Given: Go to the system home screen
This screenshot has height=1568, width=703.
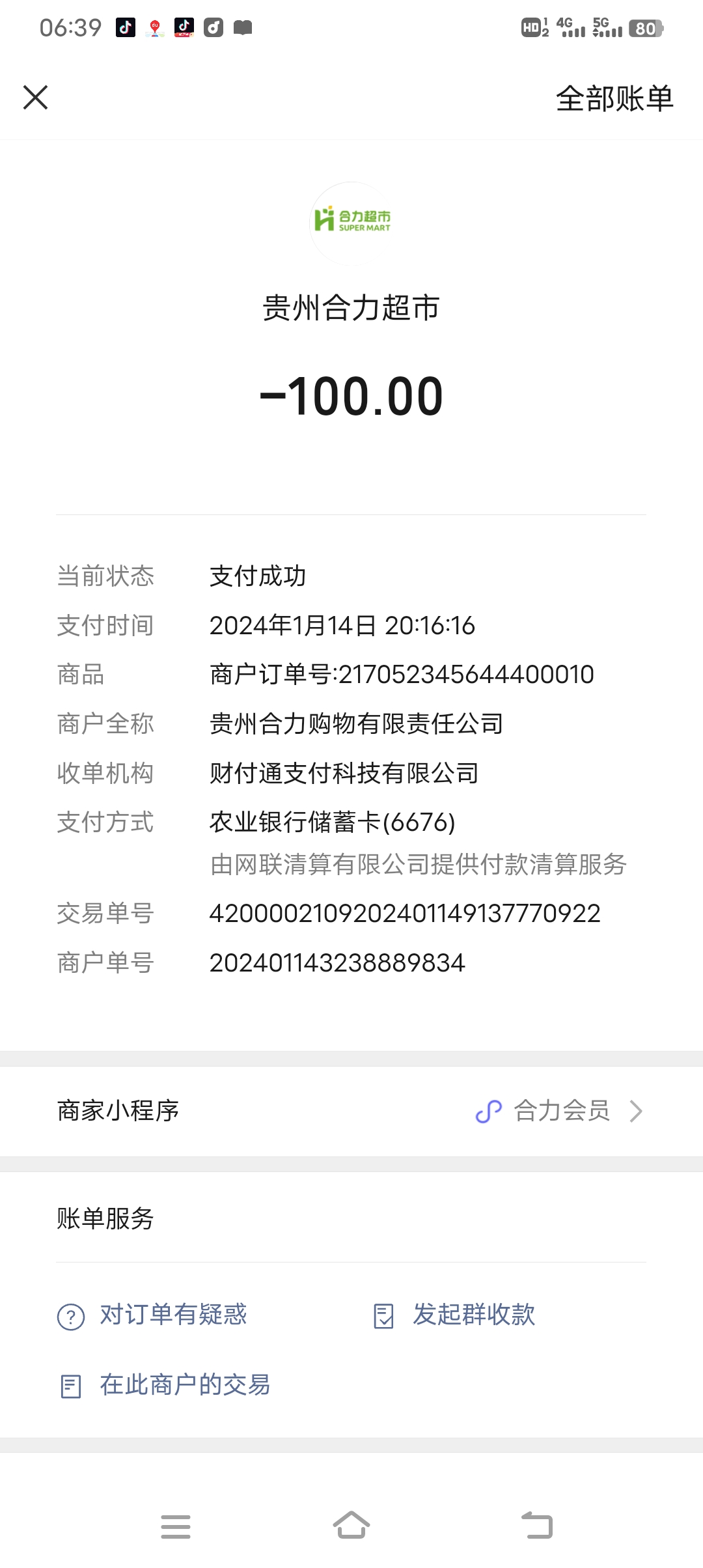Looking at the screenshot, I should coord(351,1526).
